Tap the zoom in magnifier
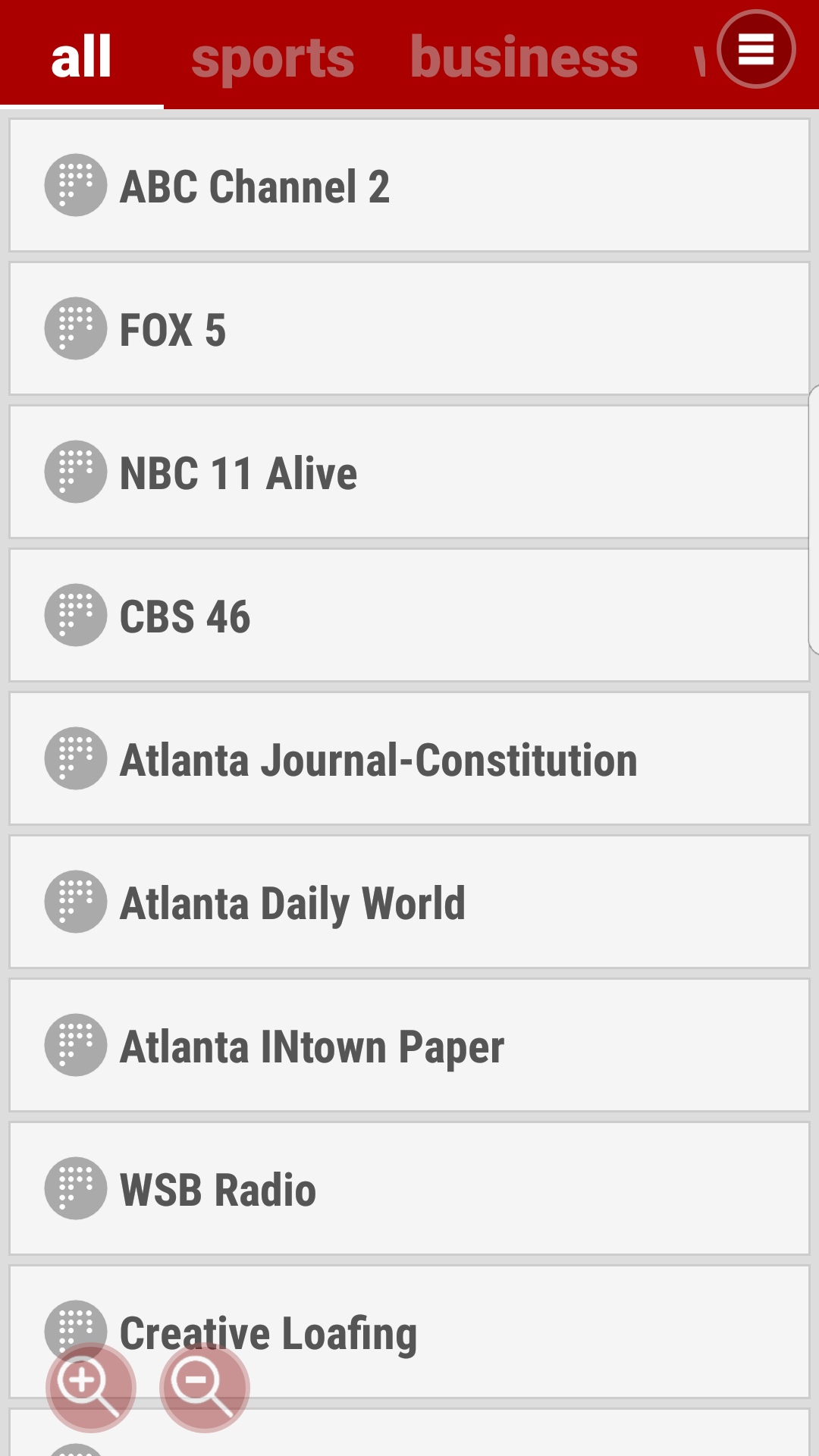Screen dimensions: 819x1456 (87, 1388)
